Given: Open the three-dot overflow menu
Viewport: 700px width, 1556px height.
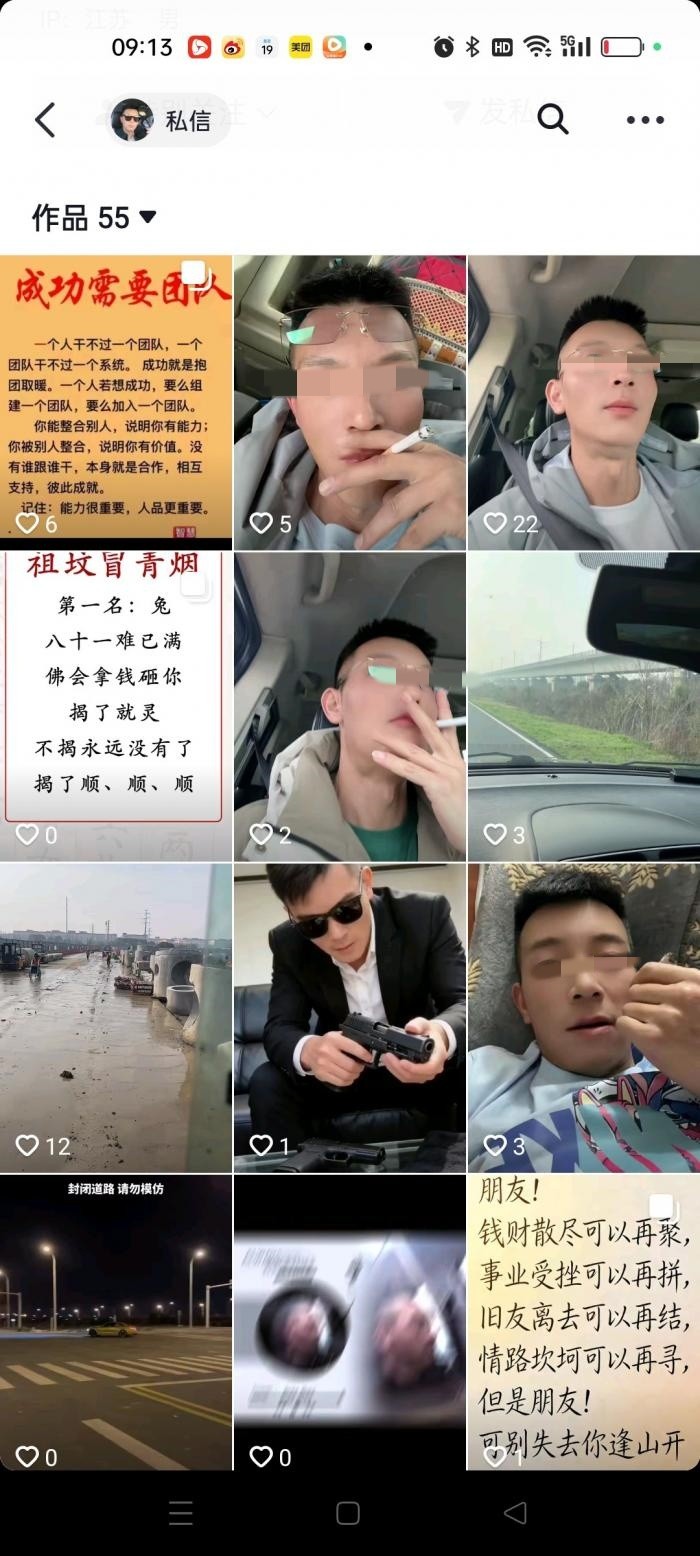Looking at the screenshot, I should point(645,120).
